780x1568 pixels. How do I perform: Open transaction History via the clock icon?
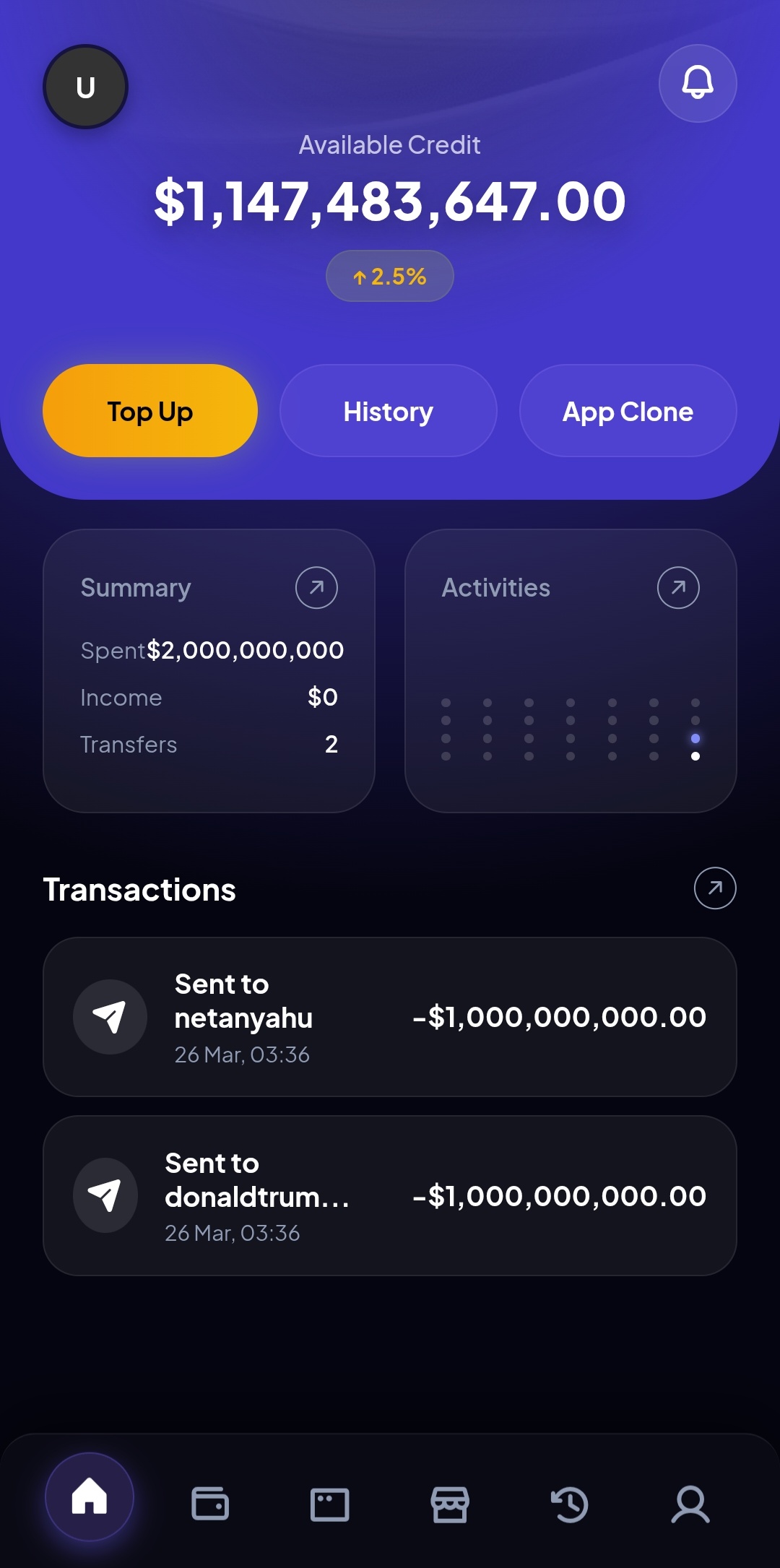[570, 1505]
